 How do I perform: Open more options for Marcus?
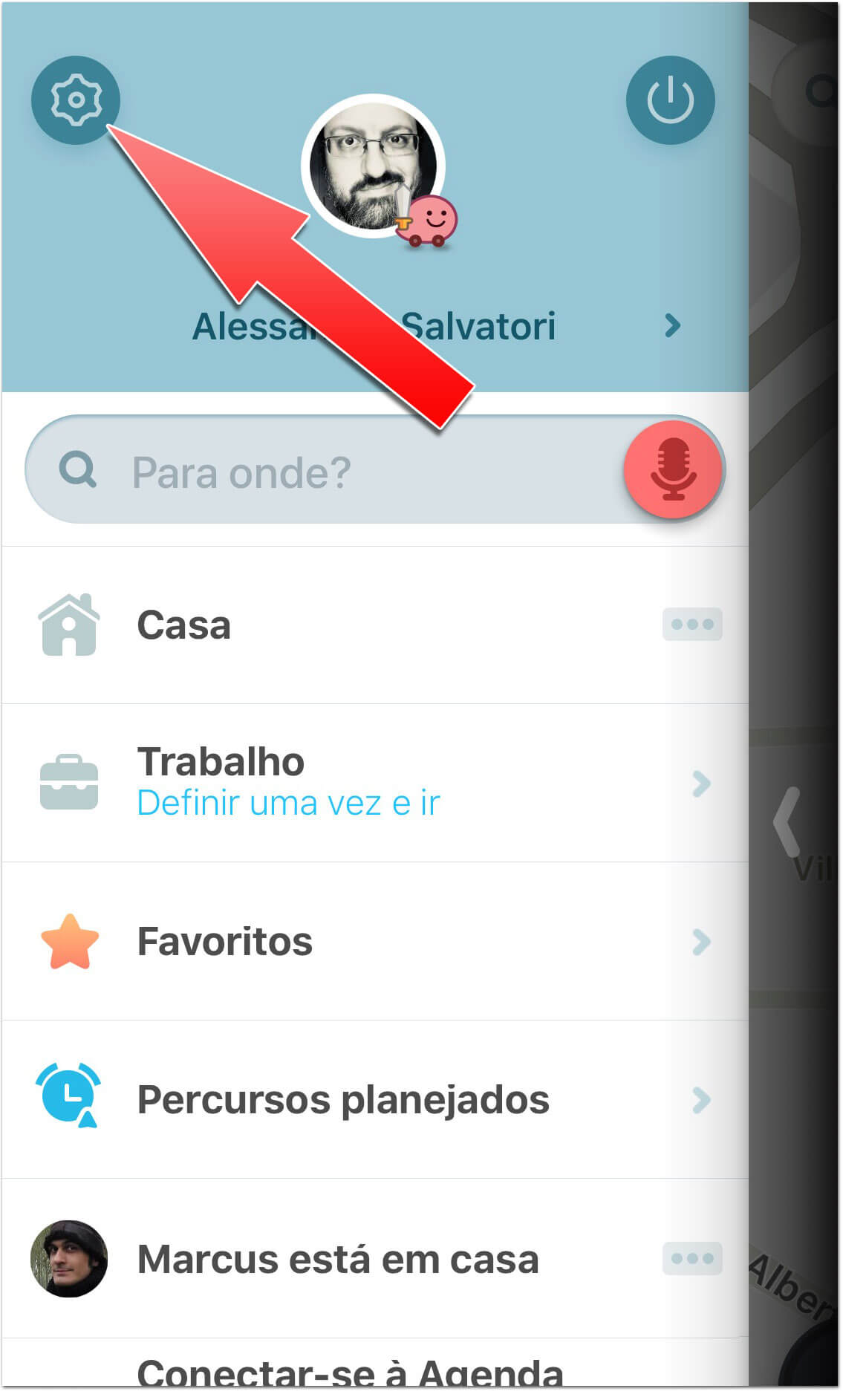click(692, 1259)
